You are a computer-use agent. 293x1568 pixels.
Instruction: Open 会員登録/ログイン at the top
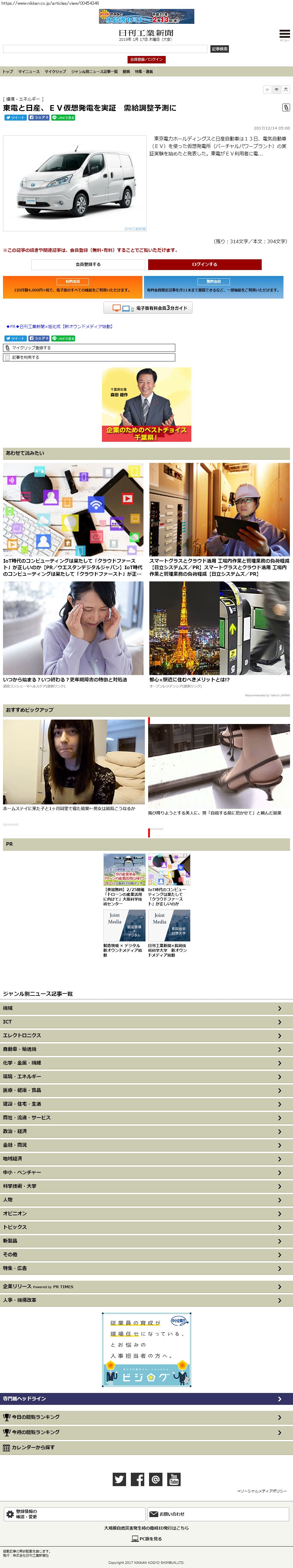(x=146, y=60)
